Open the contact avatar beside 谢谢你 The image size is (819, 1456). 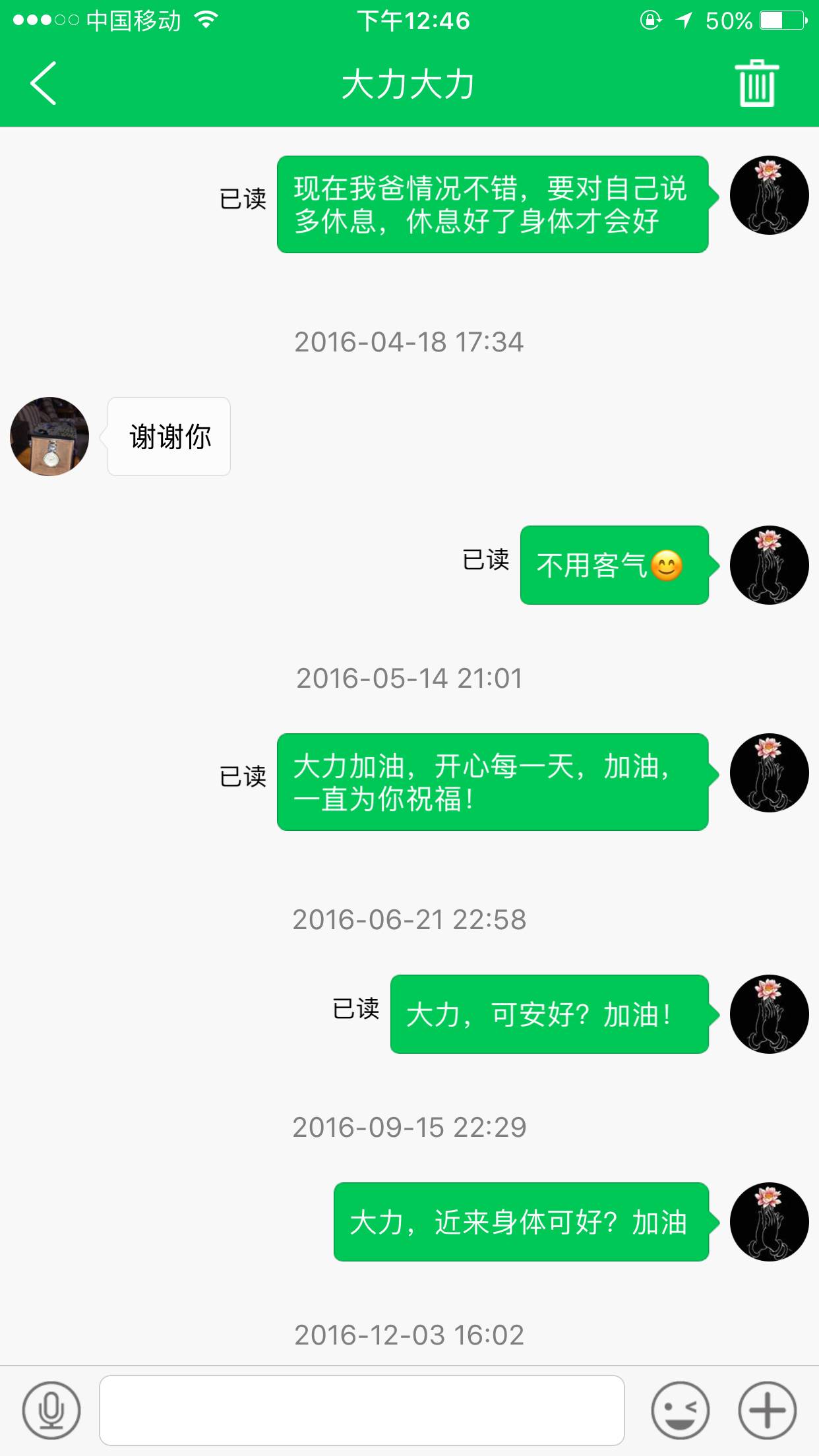(49, 437)
